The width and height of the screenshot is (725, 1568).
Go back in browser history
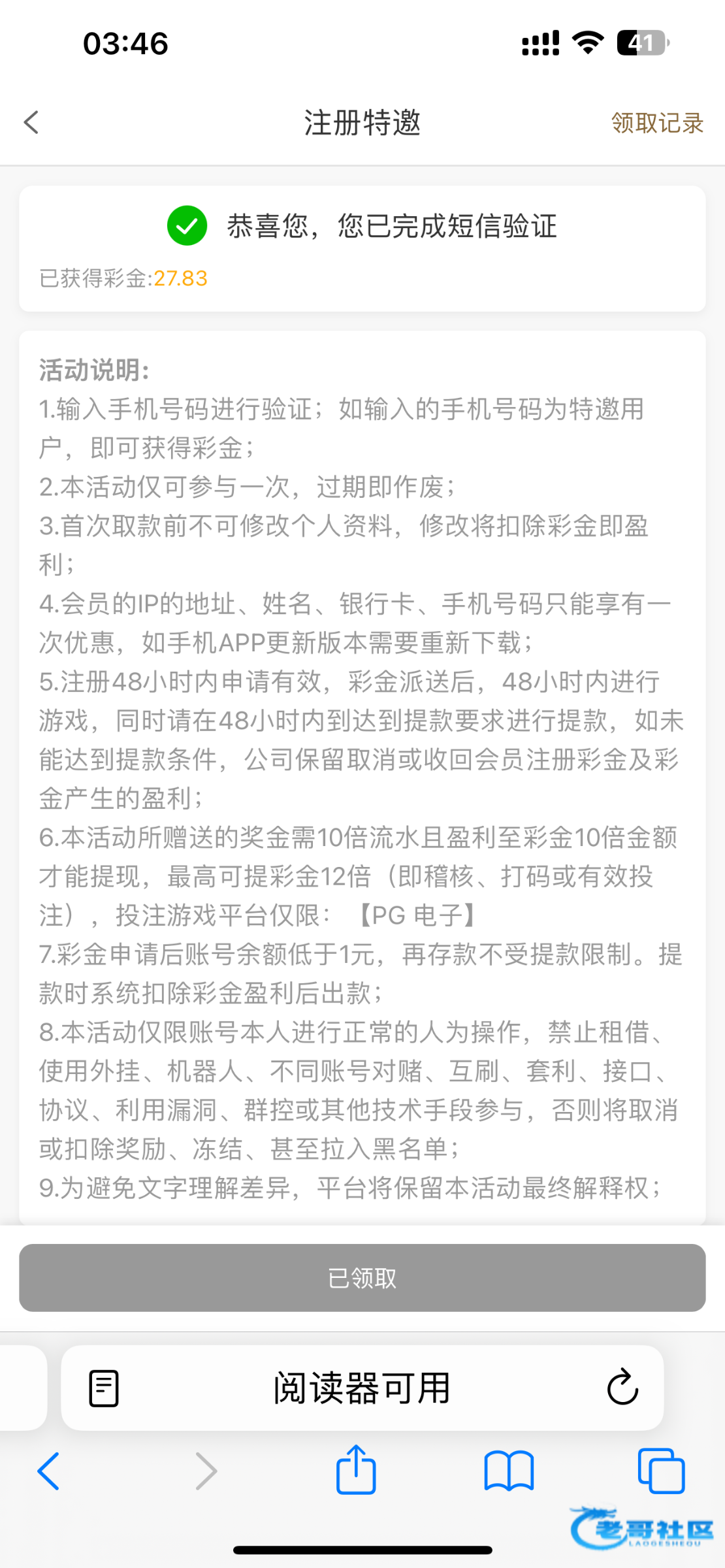point(48,1471)
